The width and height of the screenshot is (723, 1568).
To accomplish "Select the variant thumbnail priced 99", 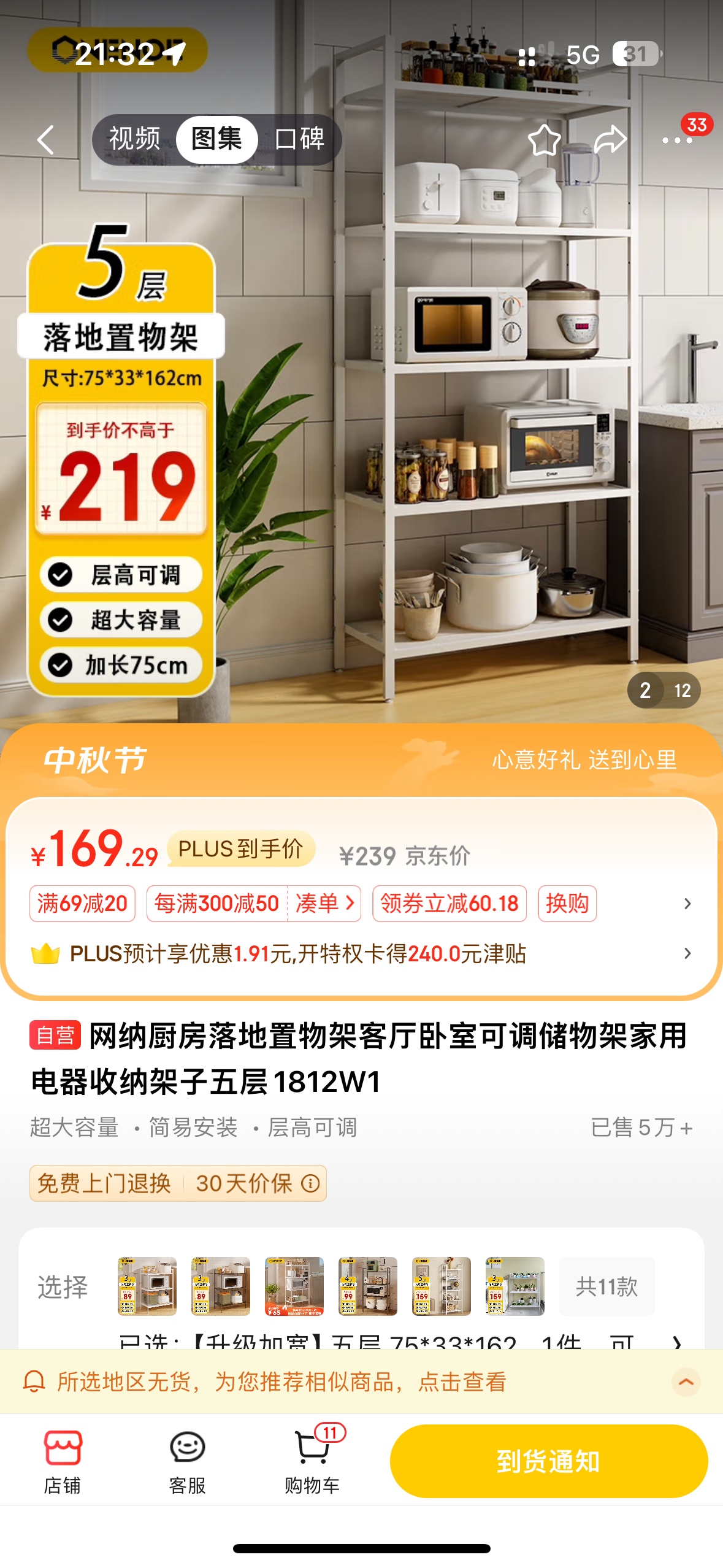I will [x=368, y=1286].
